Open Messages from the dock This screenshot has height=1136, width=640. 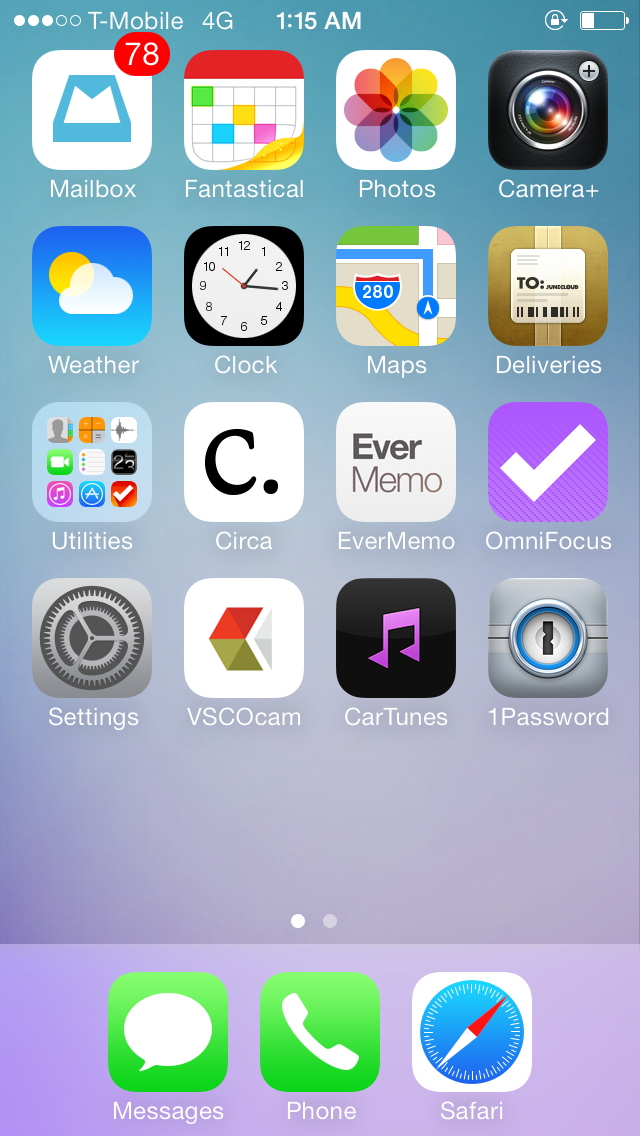click(168, 1032)
